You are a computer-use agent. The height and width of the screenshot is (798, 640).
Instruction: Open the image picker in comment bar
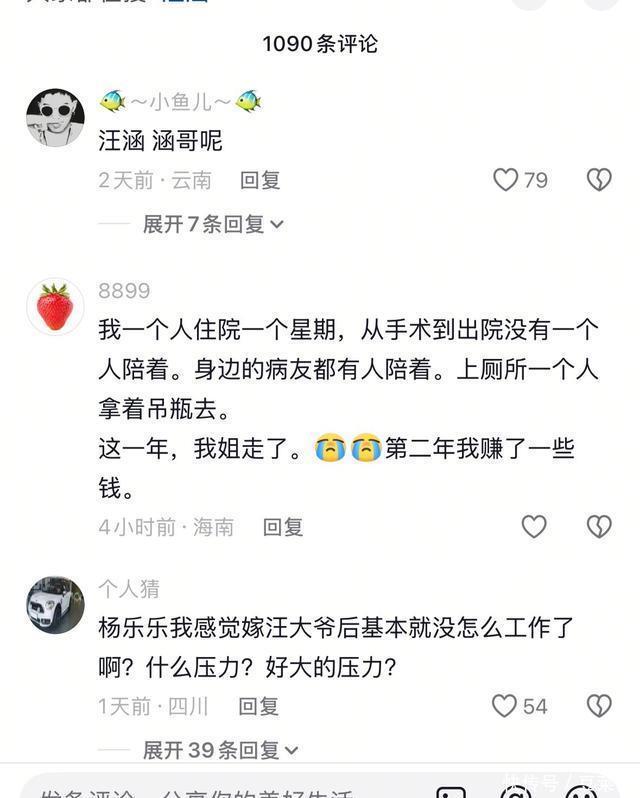451,792
